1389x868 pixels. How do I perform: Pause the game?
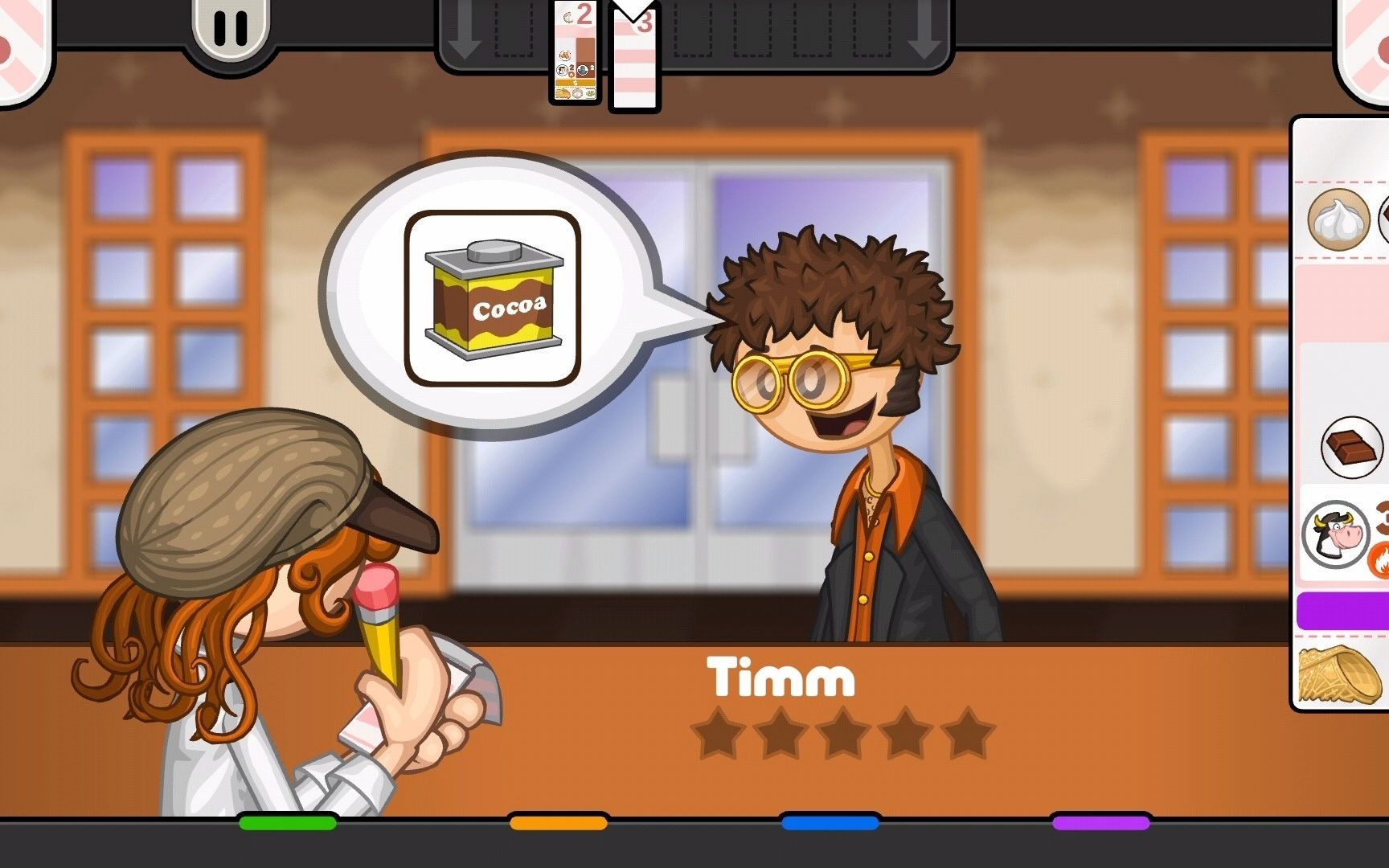pos(231,28)
